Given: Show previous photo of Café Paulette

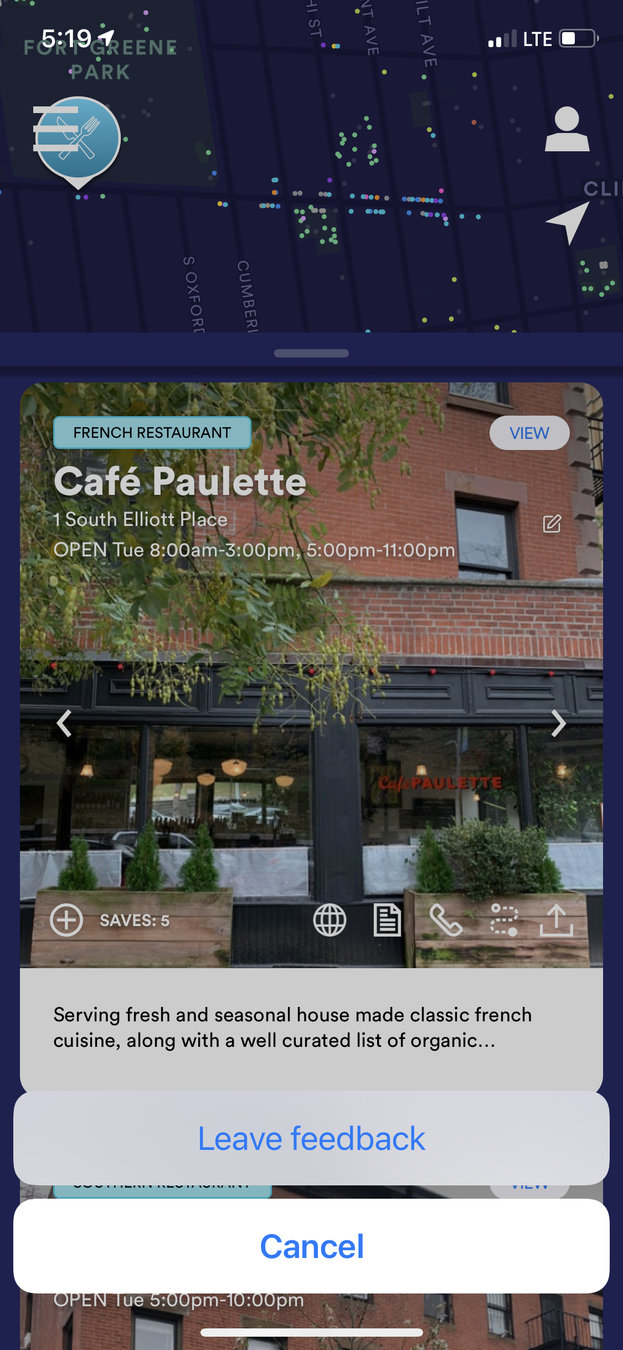Looking at the screenshot, I should (64, 723).
